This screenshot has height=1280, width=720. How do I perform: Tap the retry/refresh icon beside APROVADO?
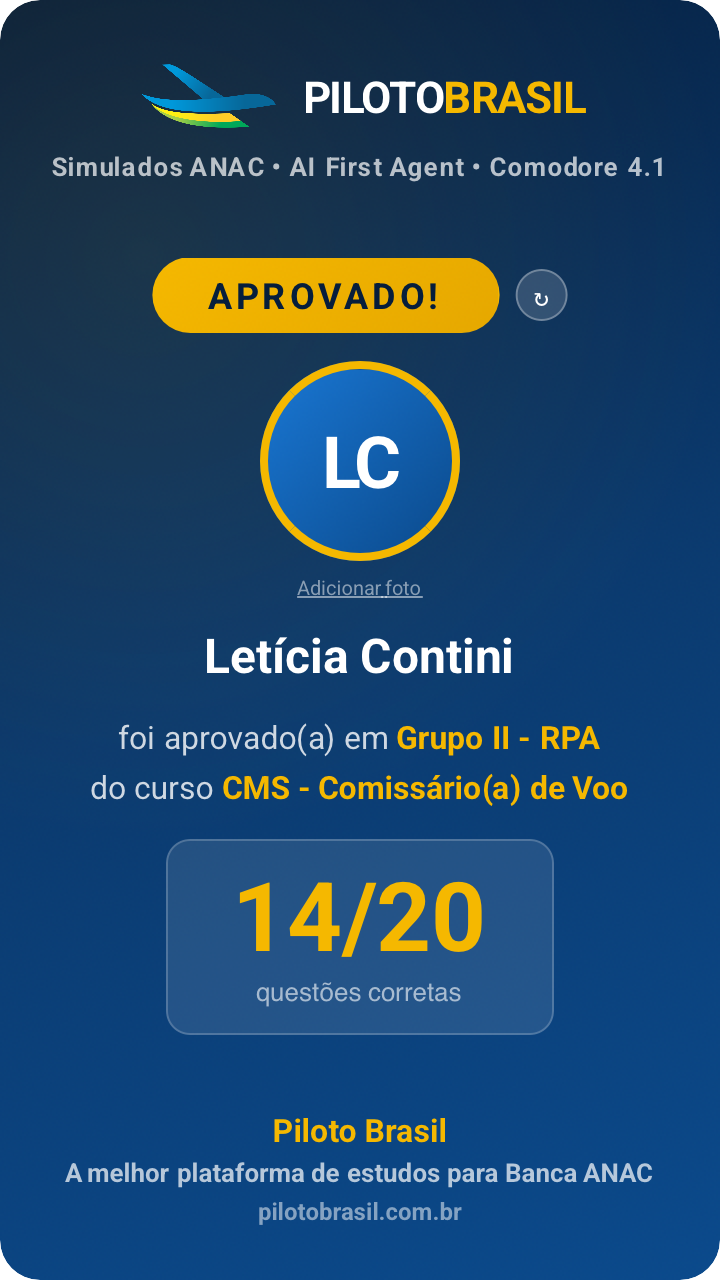(542, 294)
